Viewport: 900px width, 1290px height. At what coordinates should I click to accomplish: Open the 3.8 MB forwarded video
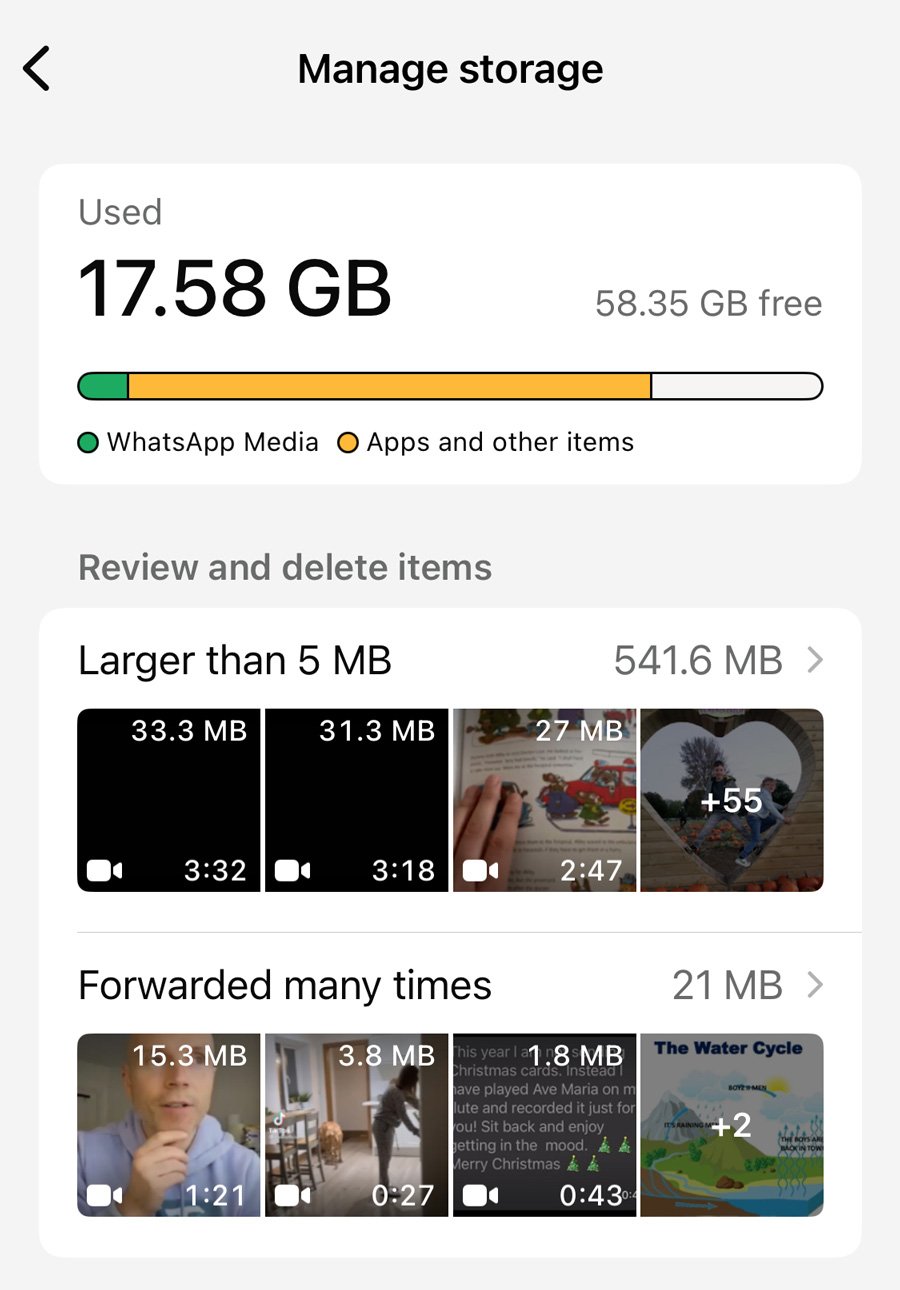pos(357,1125)
